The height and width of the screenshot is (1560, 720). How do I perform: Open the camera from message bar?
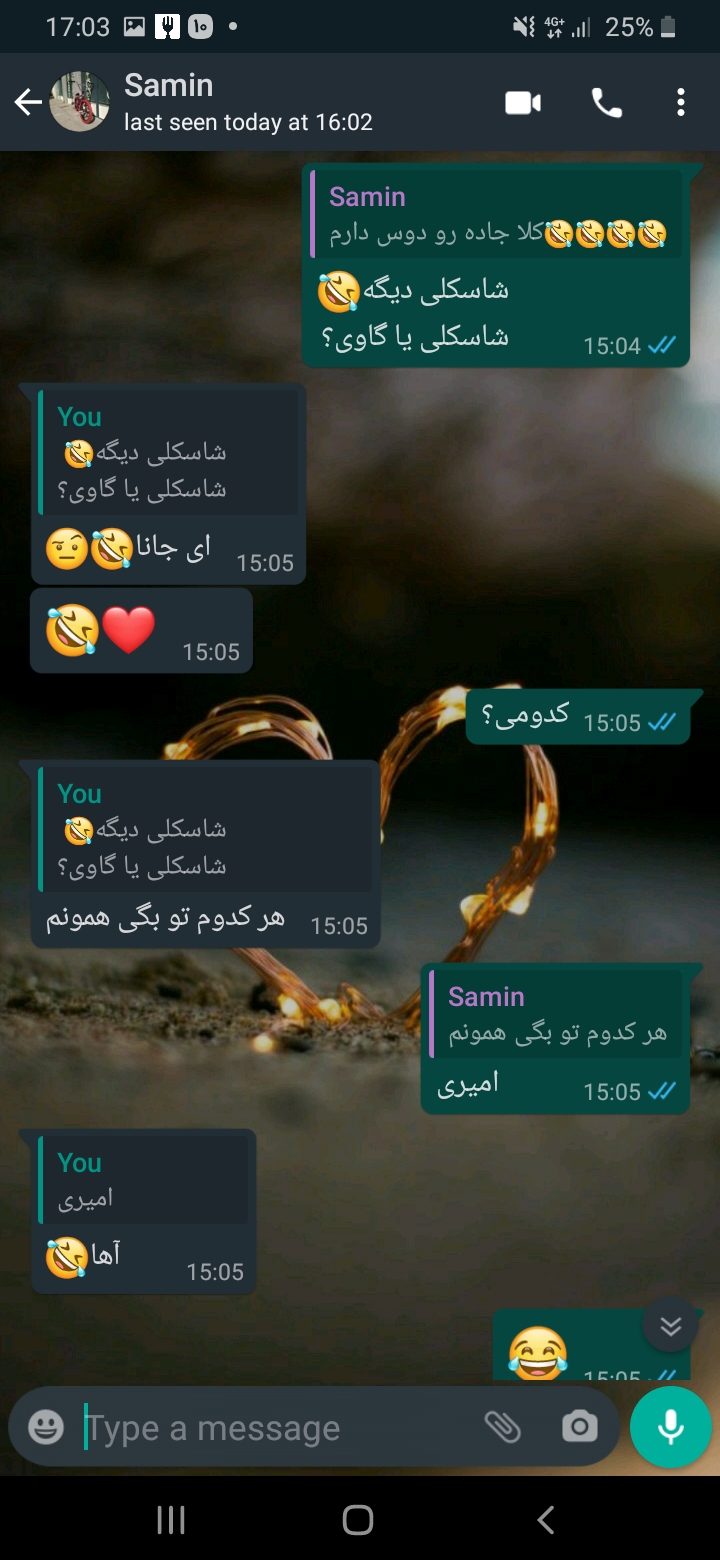579,1427
